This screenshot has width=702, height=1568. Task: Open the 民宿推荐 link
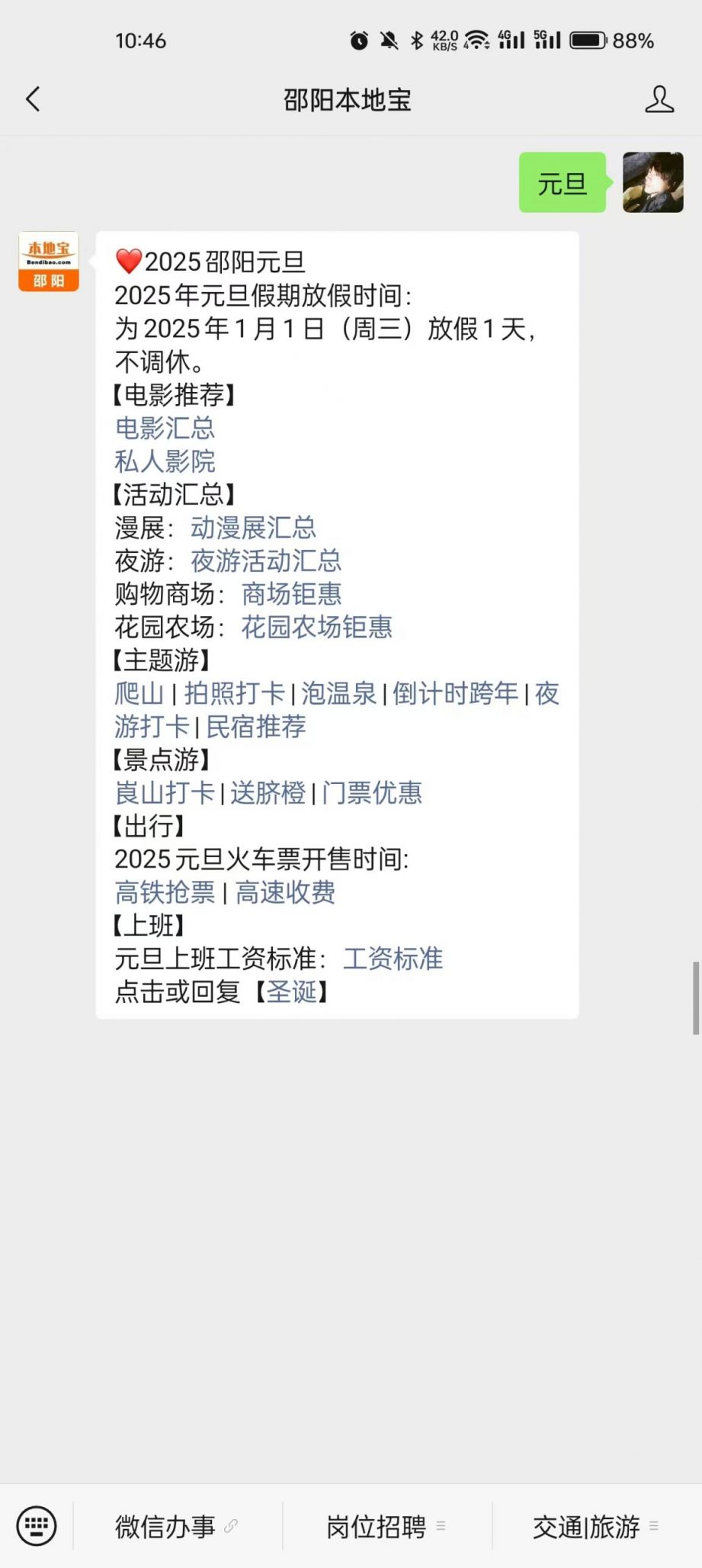(x=256, y=727)
